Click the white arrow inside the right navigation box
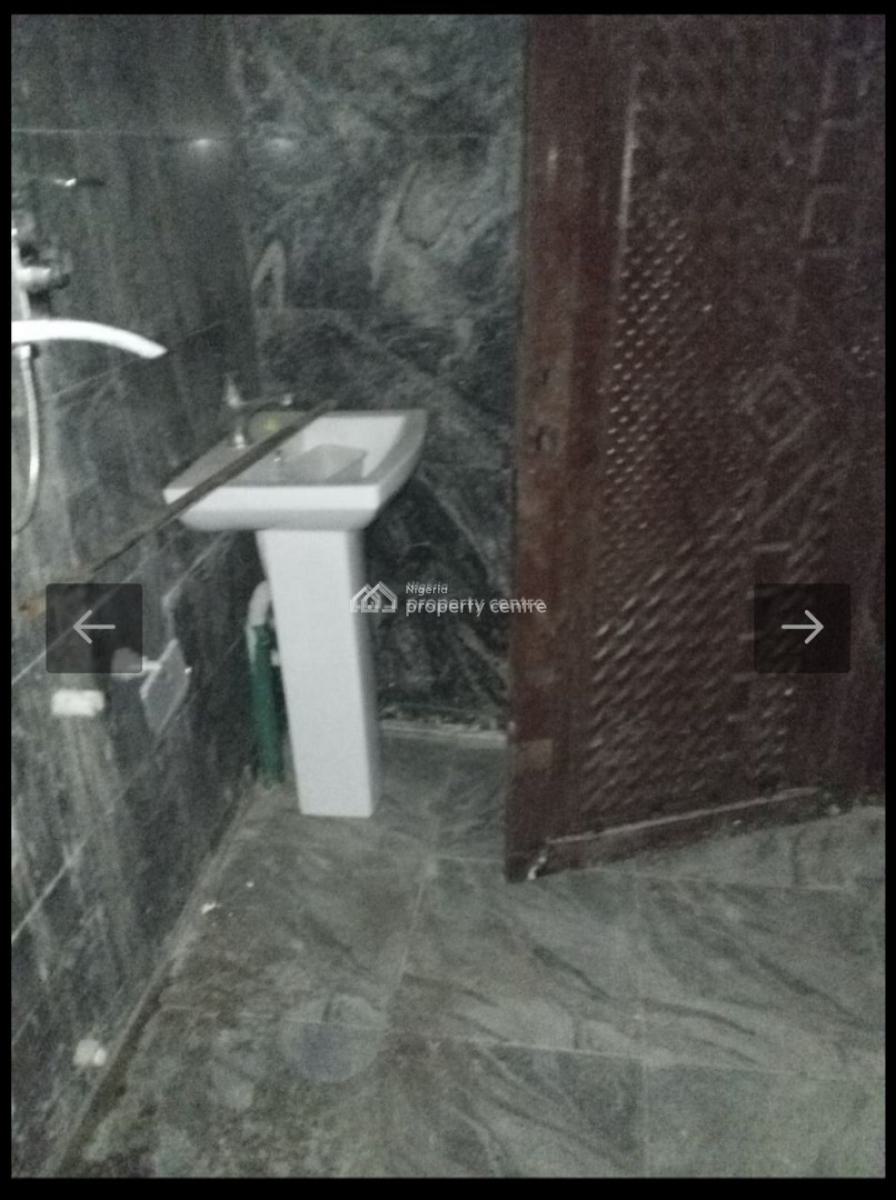896x1200 pixels. (798, 627)
